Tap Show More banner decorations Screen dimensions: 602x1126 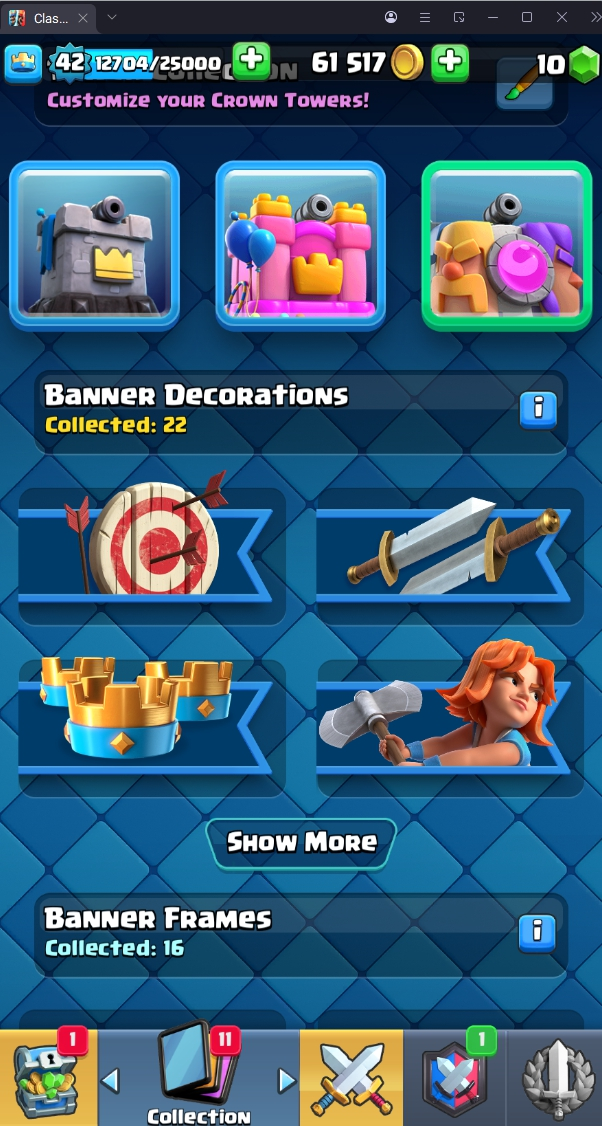301,843
